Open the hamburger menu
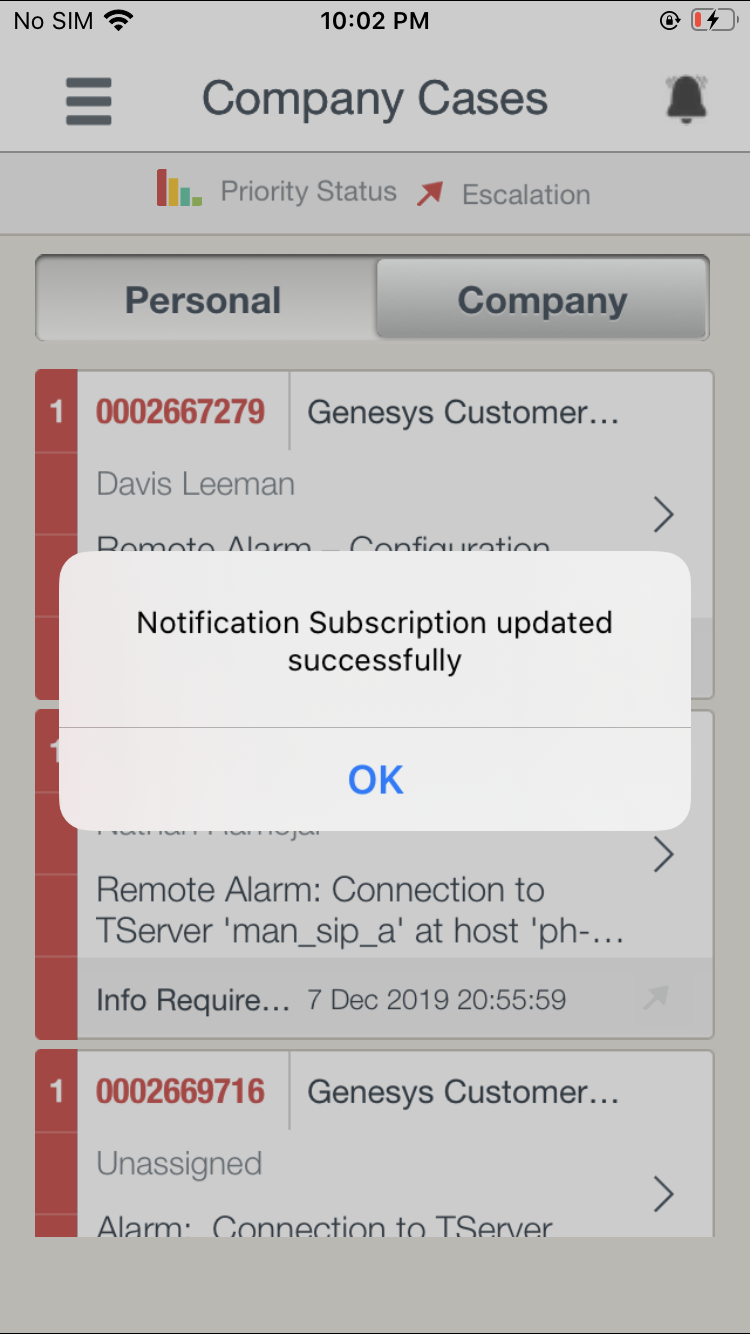Image resolution: width=750 pixels, height=1334 pixels. pos(89,100)
